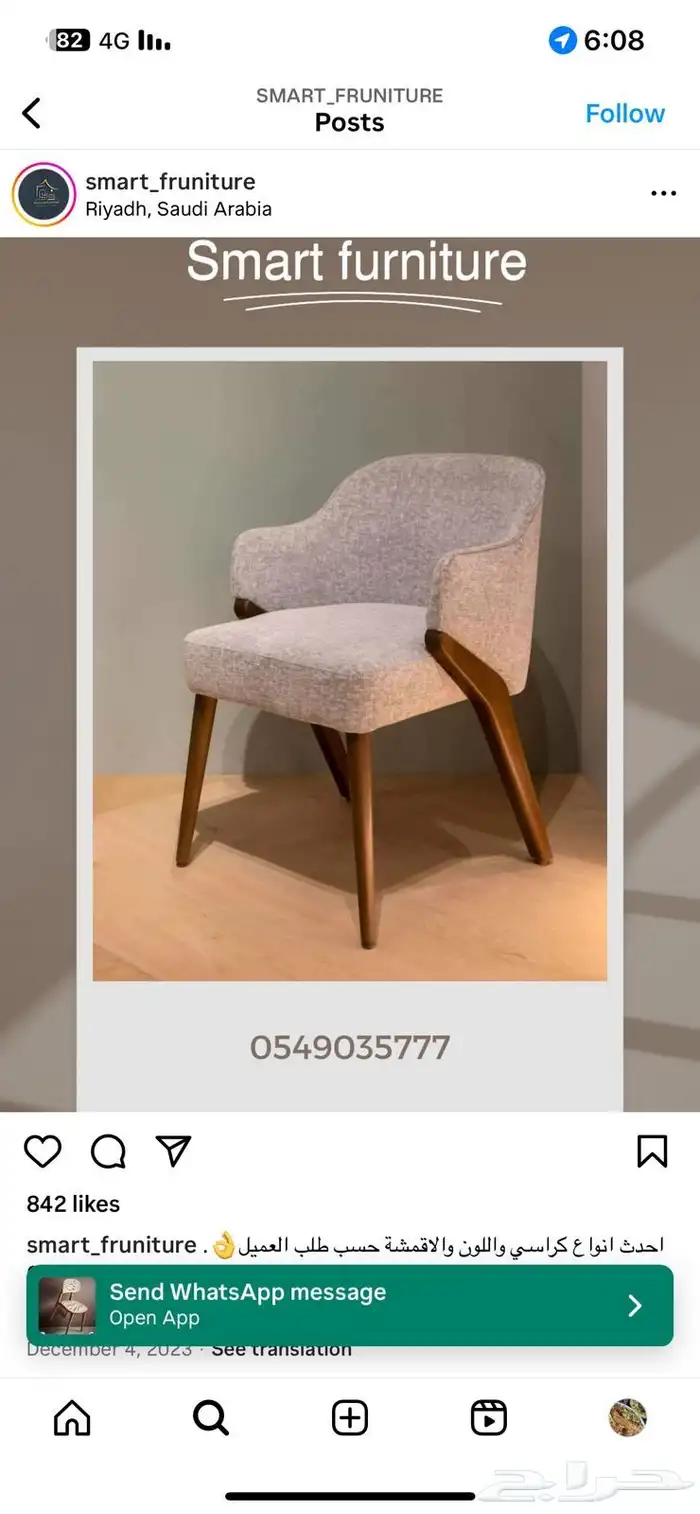Go back using the arrow icon
Viewport: 700px width, 1514px height.
coord(32,113)
